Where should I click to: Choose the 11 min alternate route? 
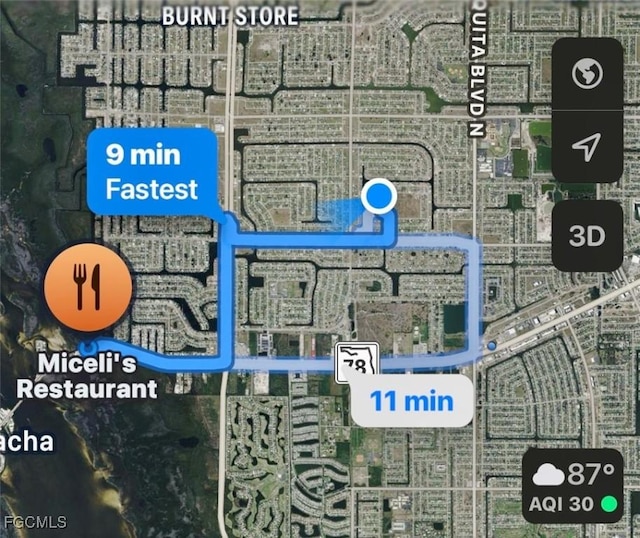(x=411, y=401)
